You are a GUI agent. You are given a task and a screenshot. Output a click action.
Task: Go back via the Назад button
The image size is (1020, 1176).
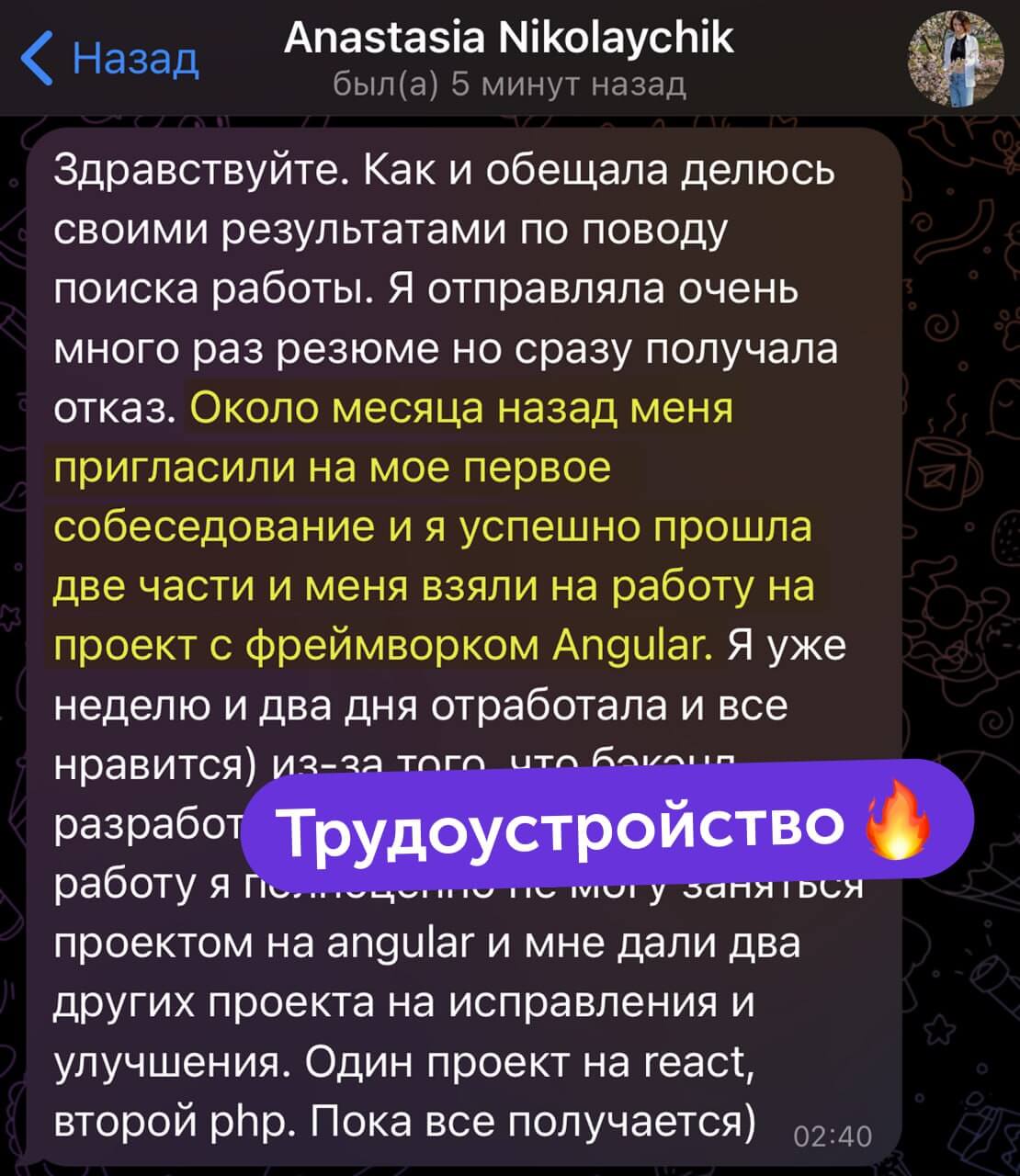click(110, 60)
